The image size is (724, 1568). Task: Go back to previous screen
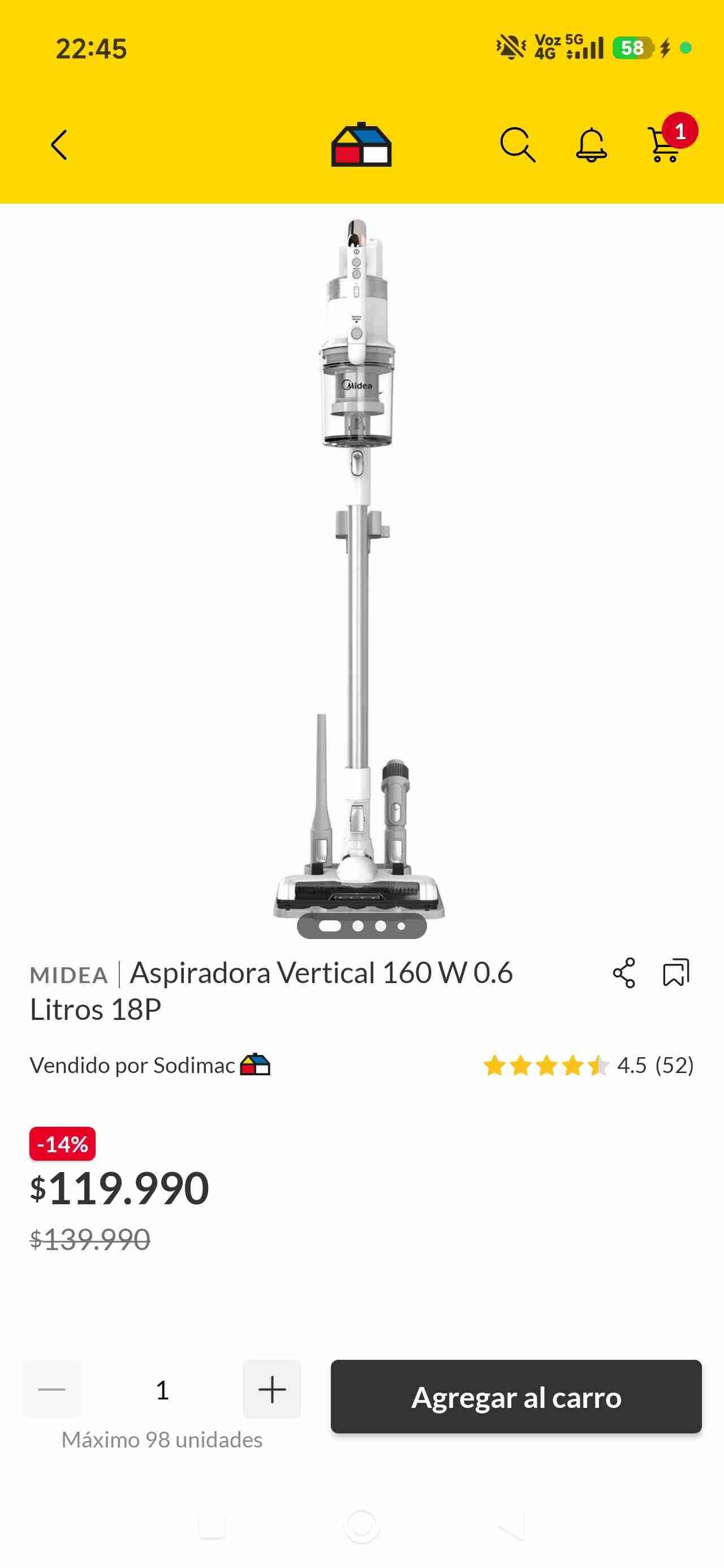(58, 145)
